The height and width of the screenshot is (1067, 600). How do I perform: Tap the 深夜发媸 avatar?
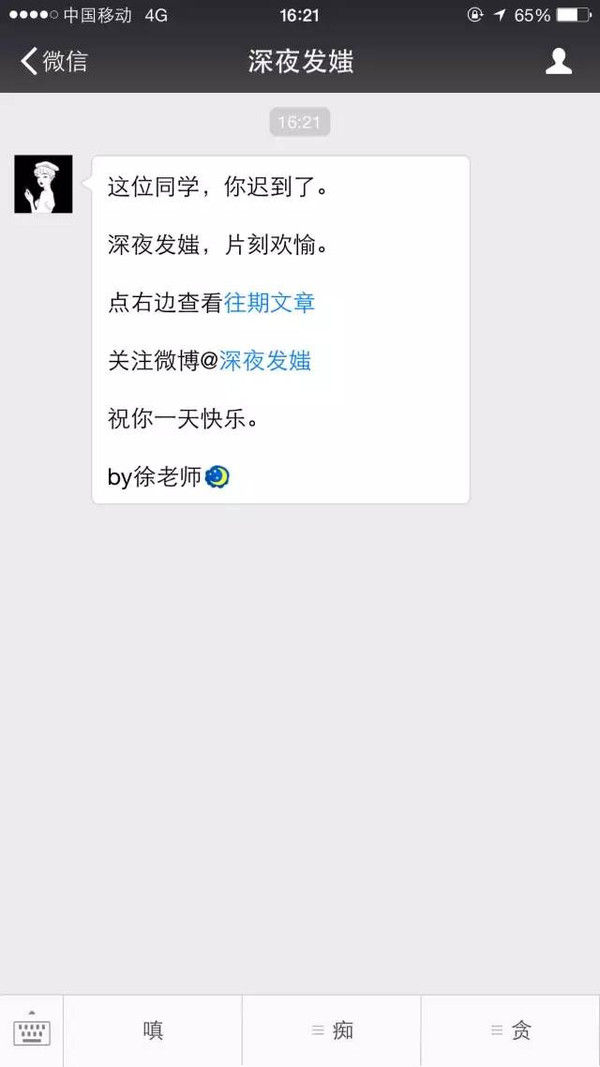coord(44,184)
